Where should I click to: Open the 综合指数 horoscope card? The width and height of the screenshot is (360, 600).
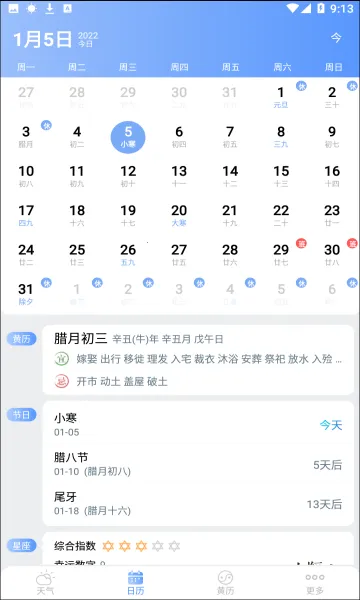[x=198, y=549]
